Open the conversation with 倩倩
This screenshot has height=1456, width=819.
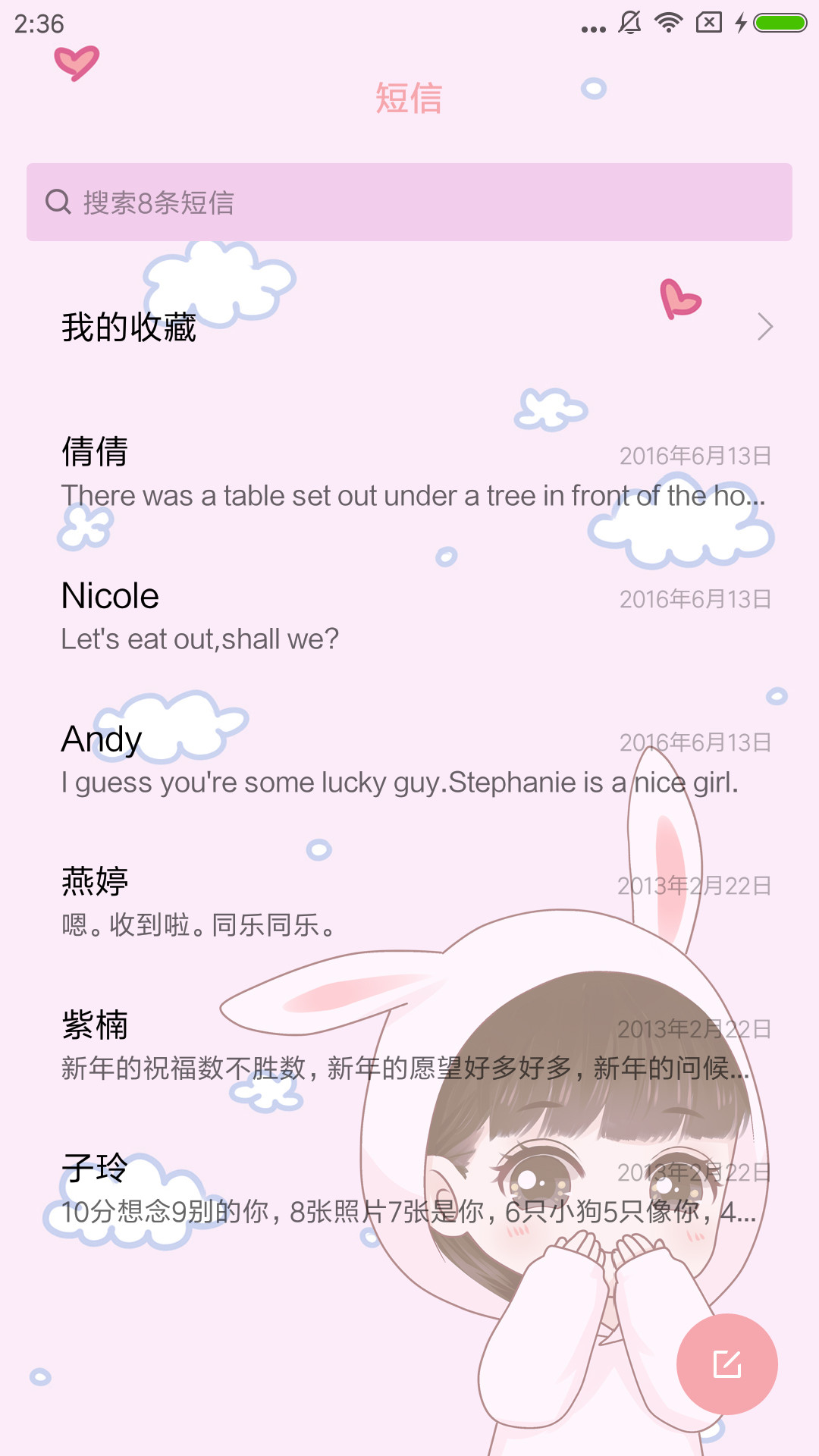[x=409, y=472]
